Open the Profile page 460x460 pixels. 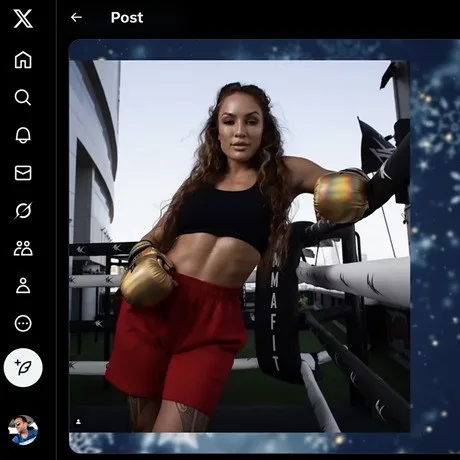pos(23,286)
